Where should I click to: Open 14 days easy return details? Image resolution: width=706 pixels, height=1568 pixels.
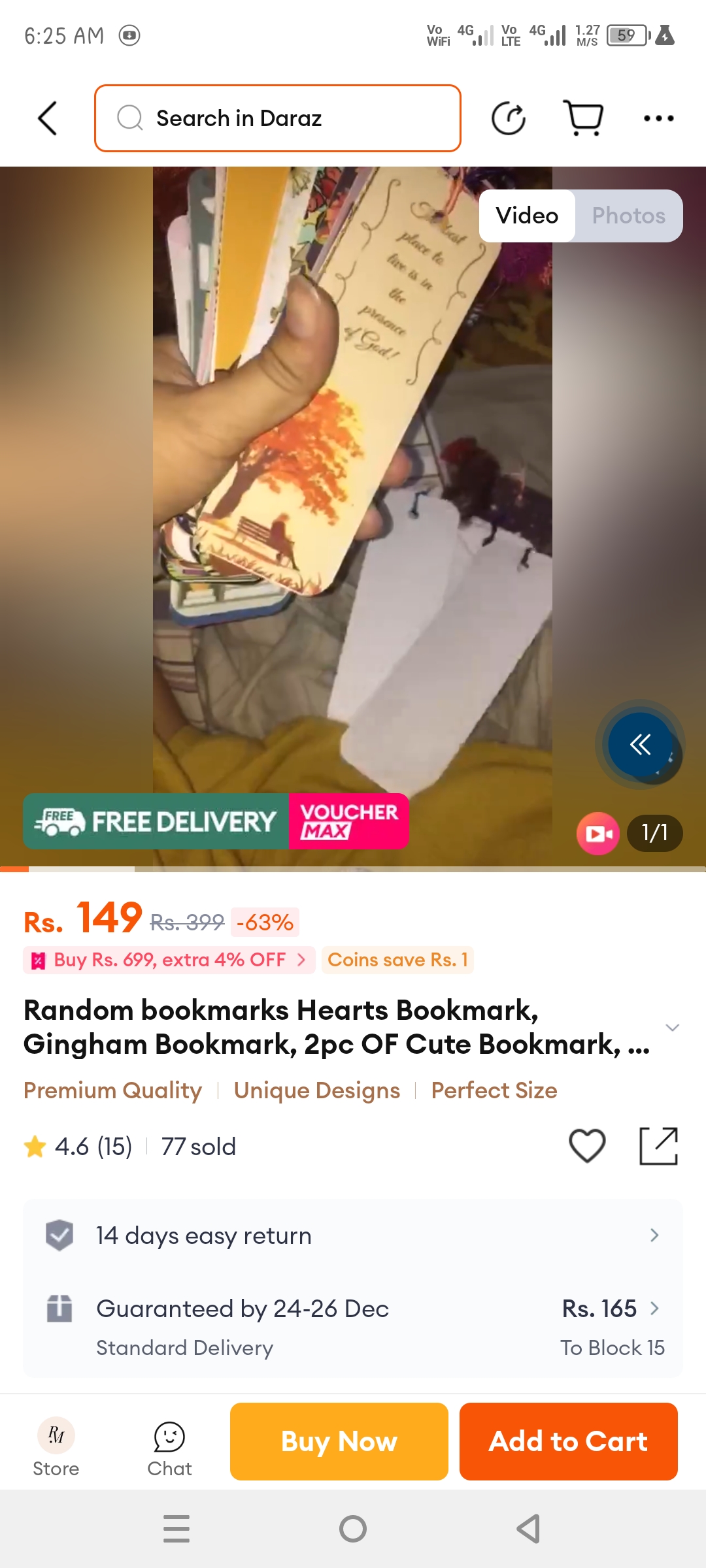point(353,1235)
